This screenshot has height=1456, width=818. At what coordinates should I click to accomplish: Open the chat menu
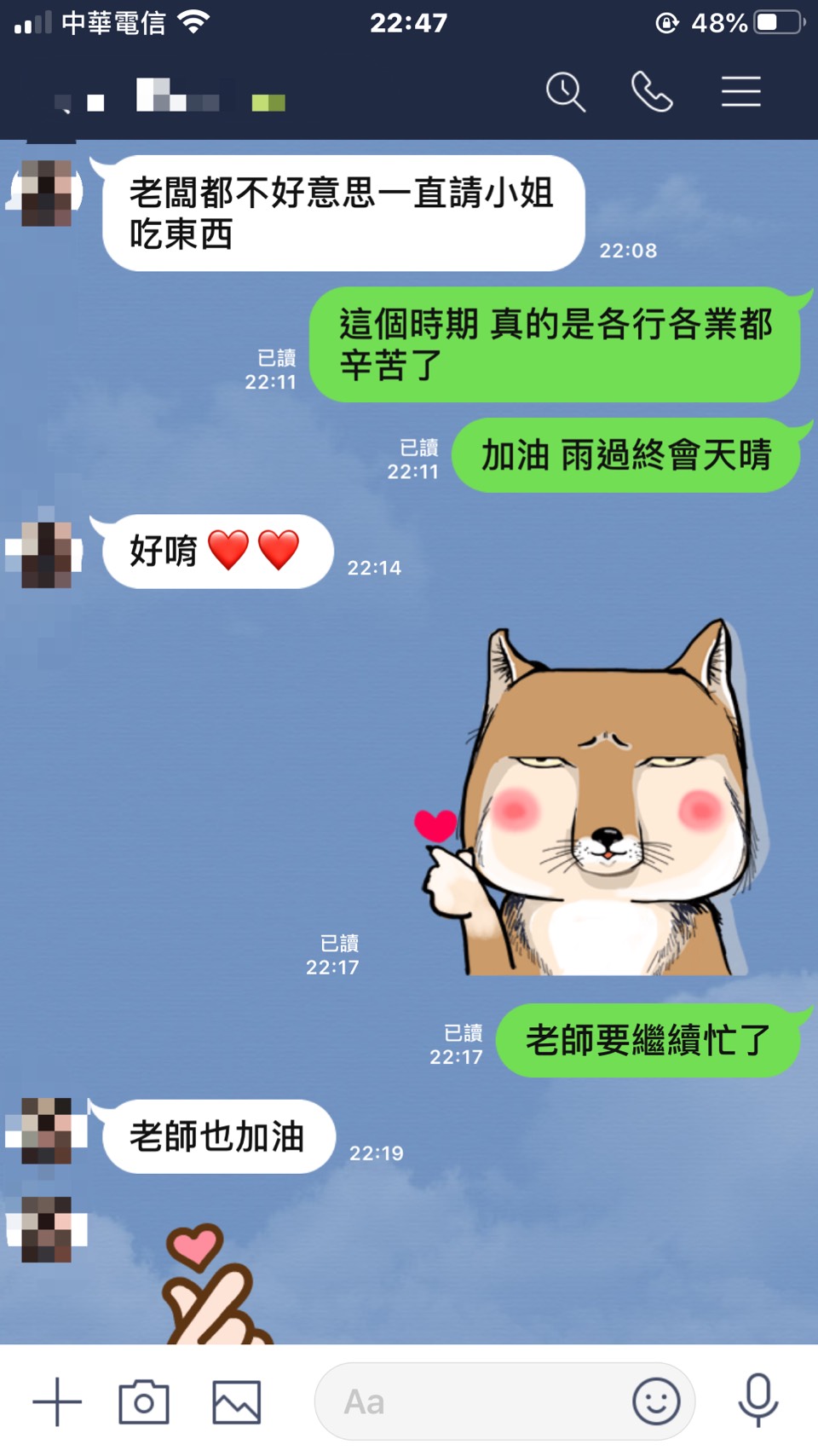pos(740,92)
